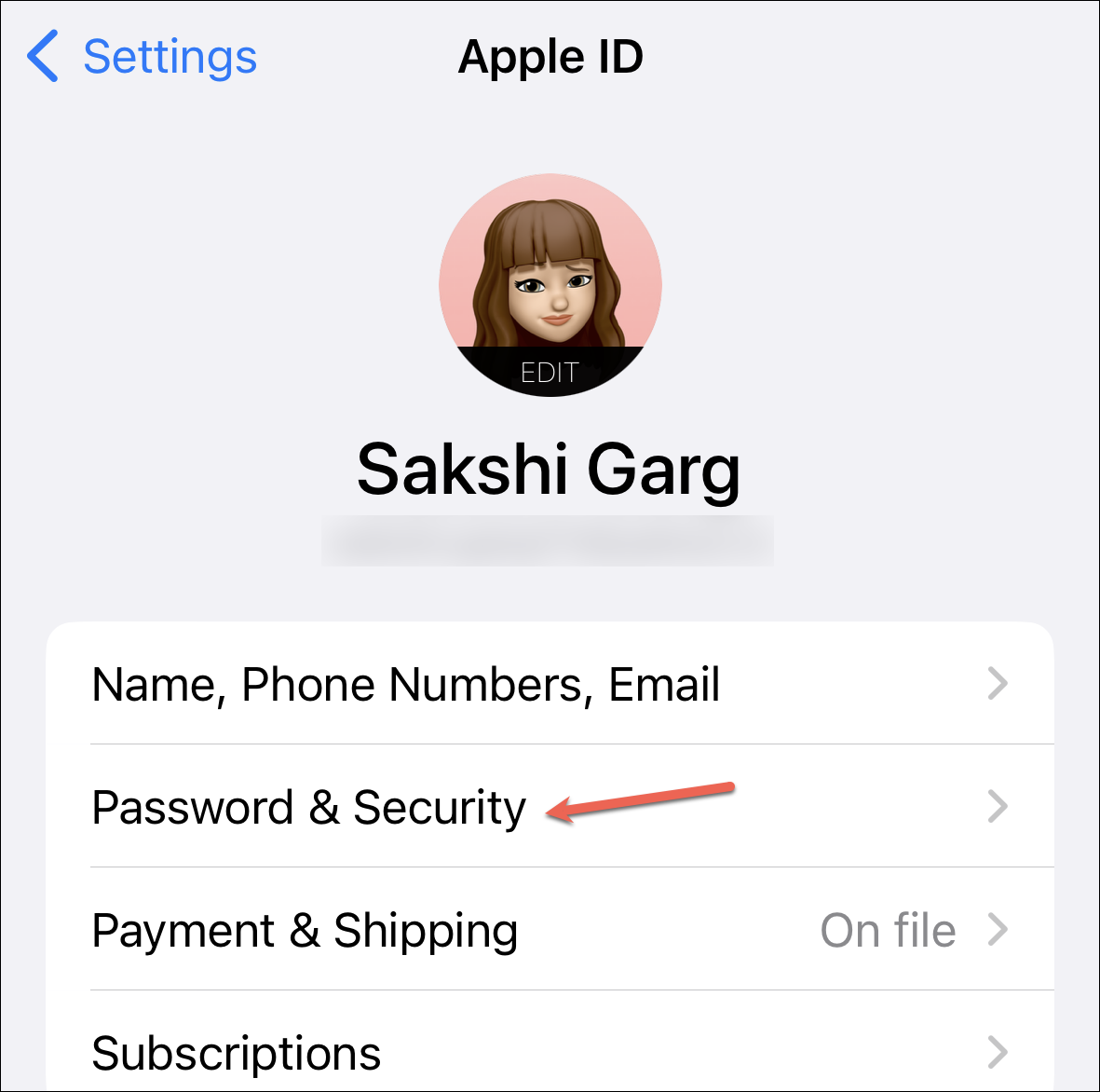Viewport: 1100px width, 1092px height.
Task: Edit the profile picture
Action: pyautogui.click(x=550, y=372)
